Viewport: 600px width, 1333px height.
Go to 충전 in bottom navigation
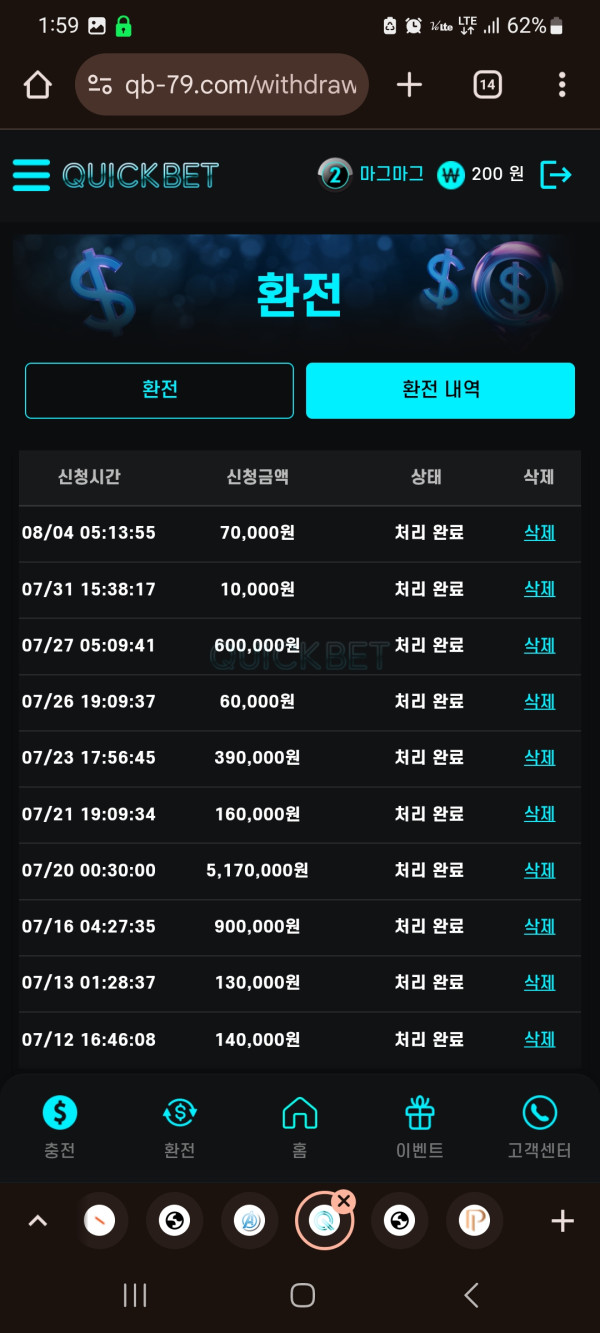(x=60, y=1126)
